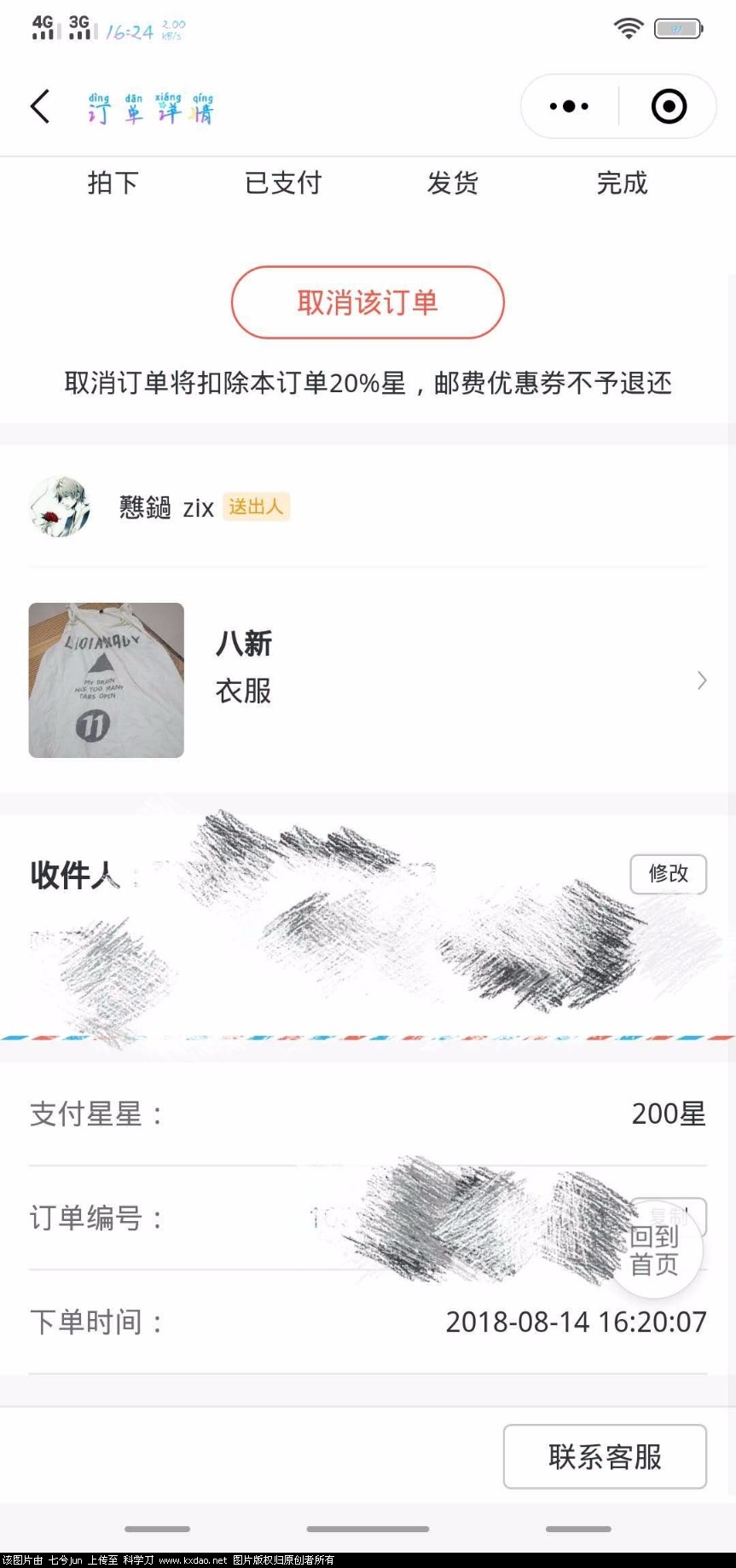Screen dimensions: 736x1568
Task: Go back from the order details page
Action: (40, 107)
